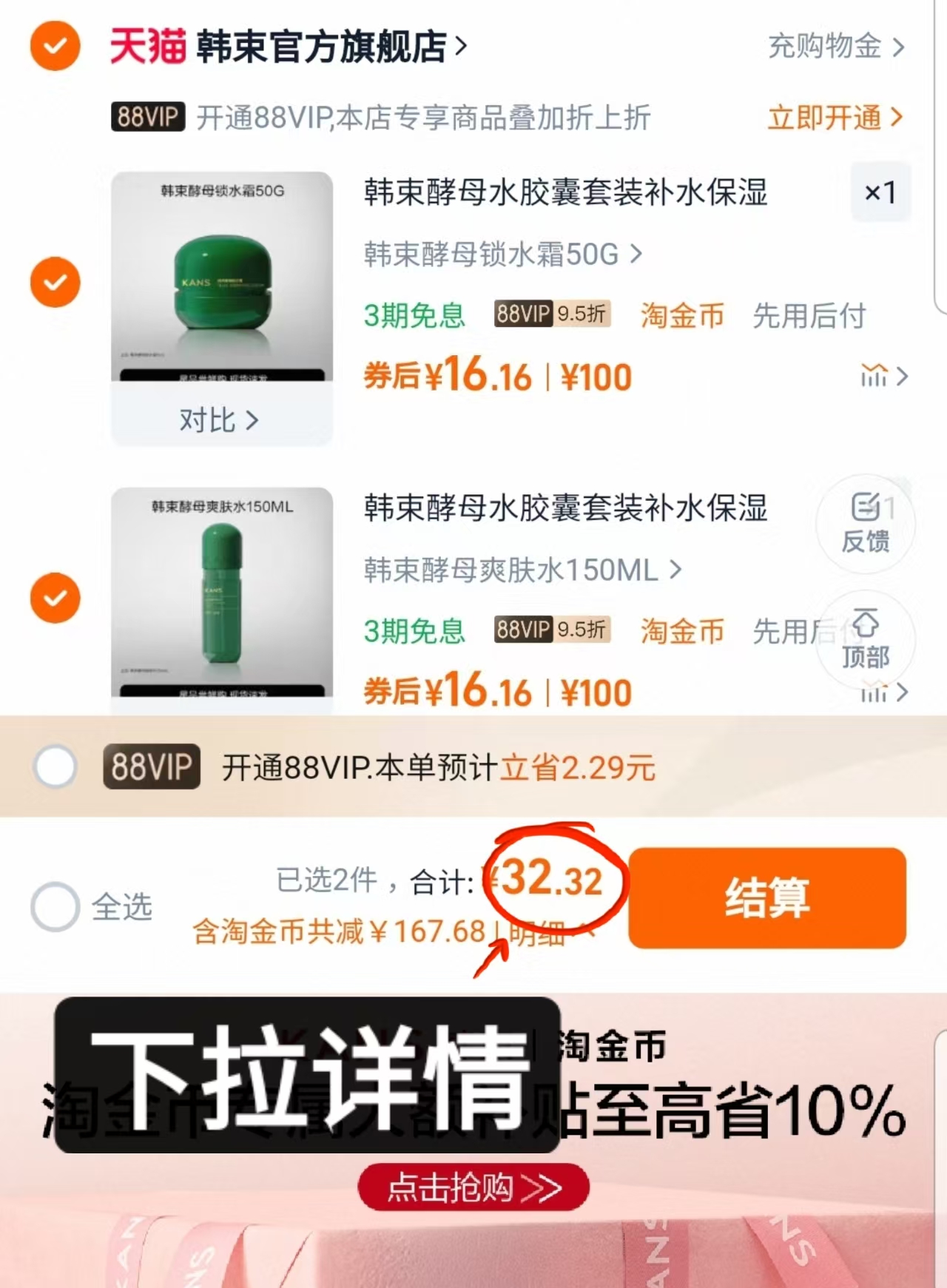Open price history chart for 锁水霜 item

880,377
